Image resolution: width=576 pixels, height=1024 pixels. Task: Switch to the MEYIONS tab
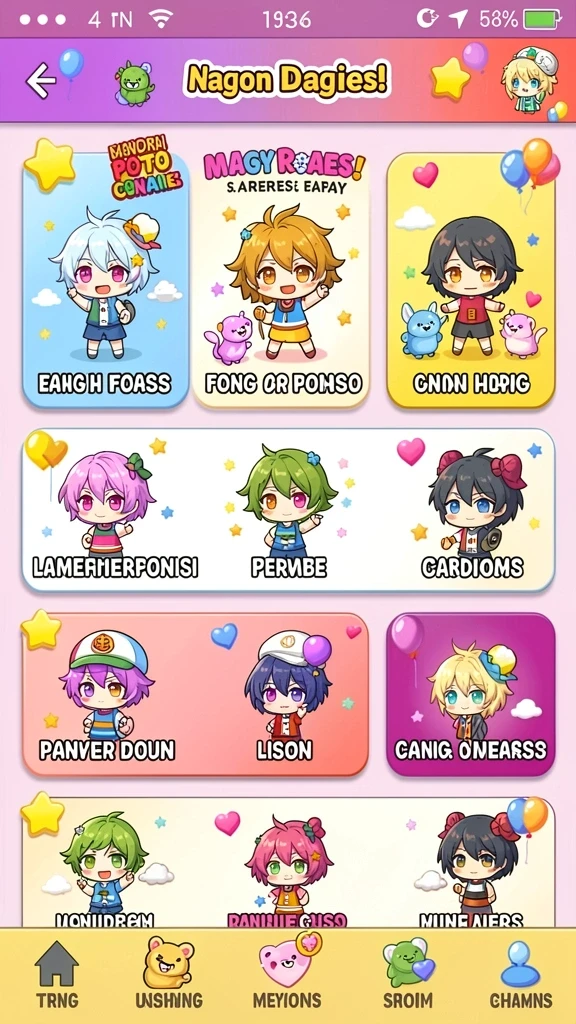(287, 973)
